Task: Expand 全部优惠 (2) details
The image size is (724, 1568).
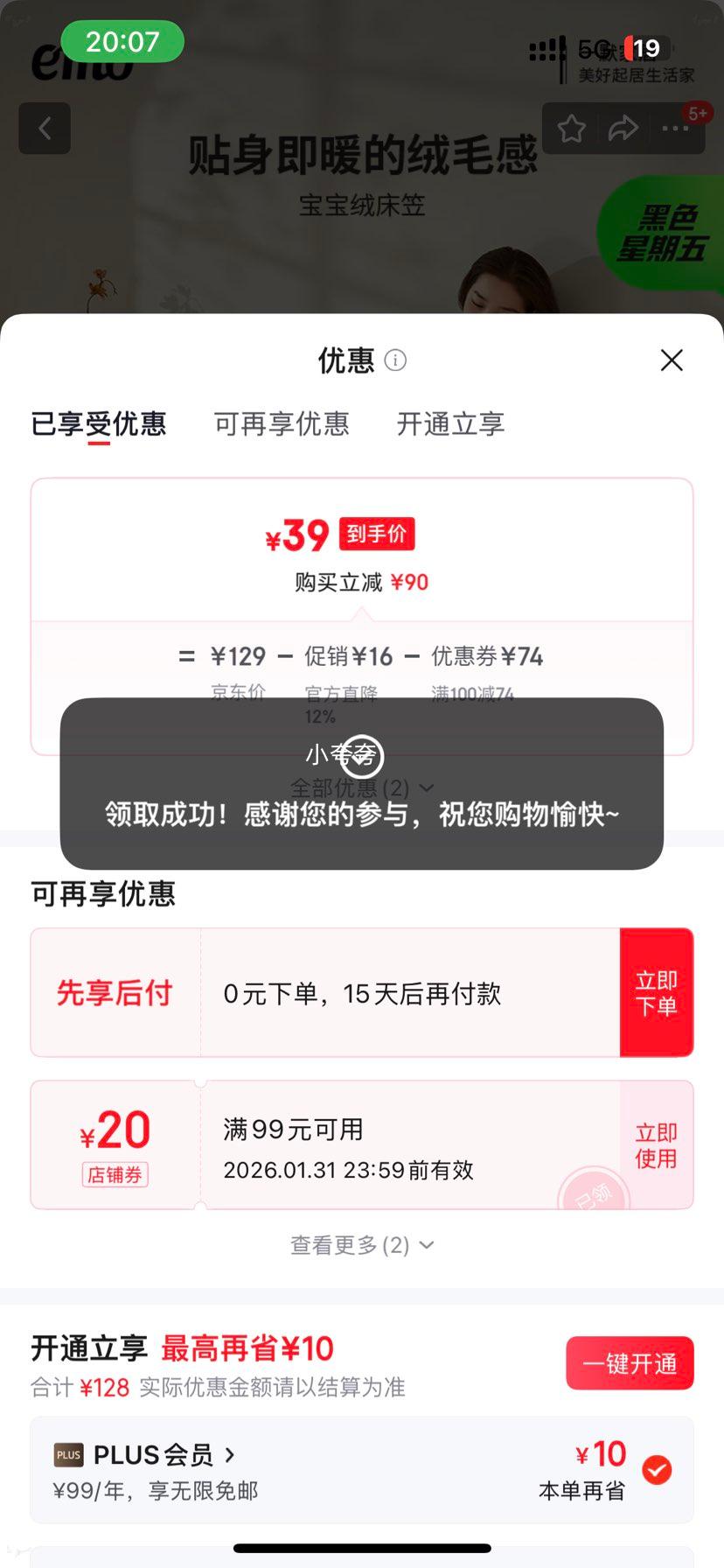Action: pos(362,787)
